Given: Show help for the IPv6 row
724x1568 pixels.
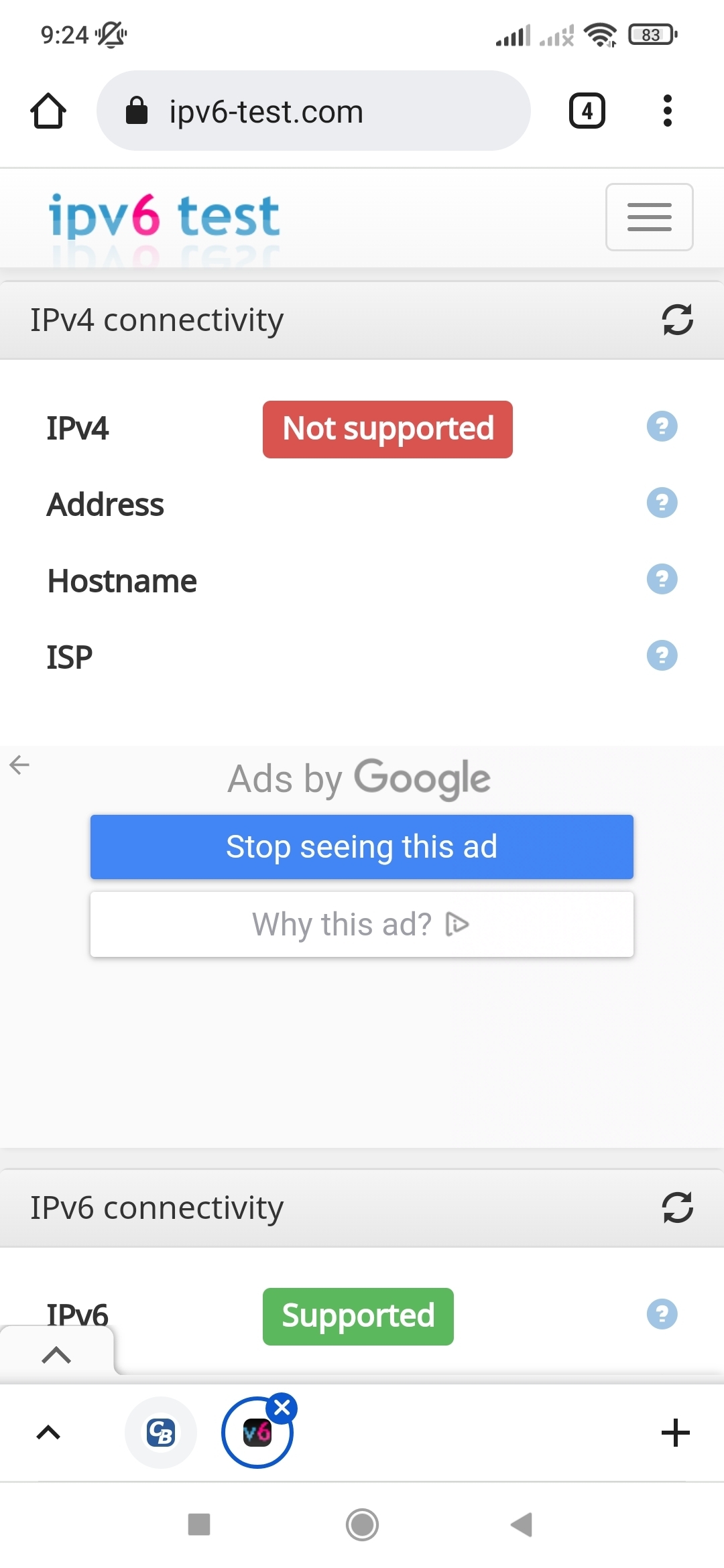Looking at the screenshot, I should 662,1314.
